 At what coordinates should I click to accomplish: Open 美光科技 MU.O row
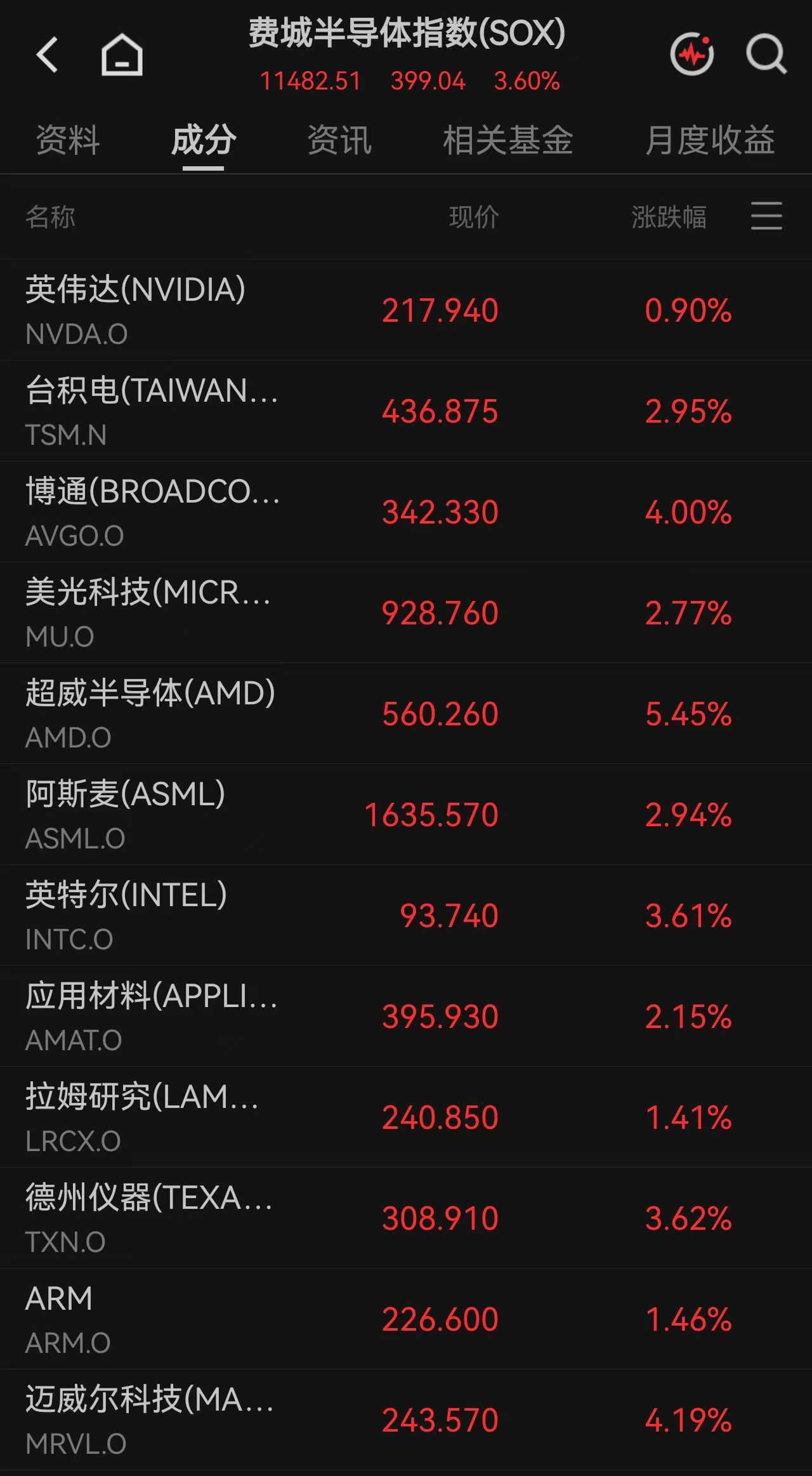pyautogui.click(x=406, y=612)
